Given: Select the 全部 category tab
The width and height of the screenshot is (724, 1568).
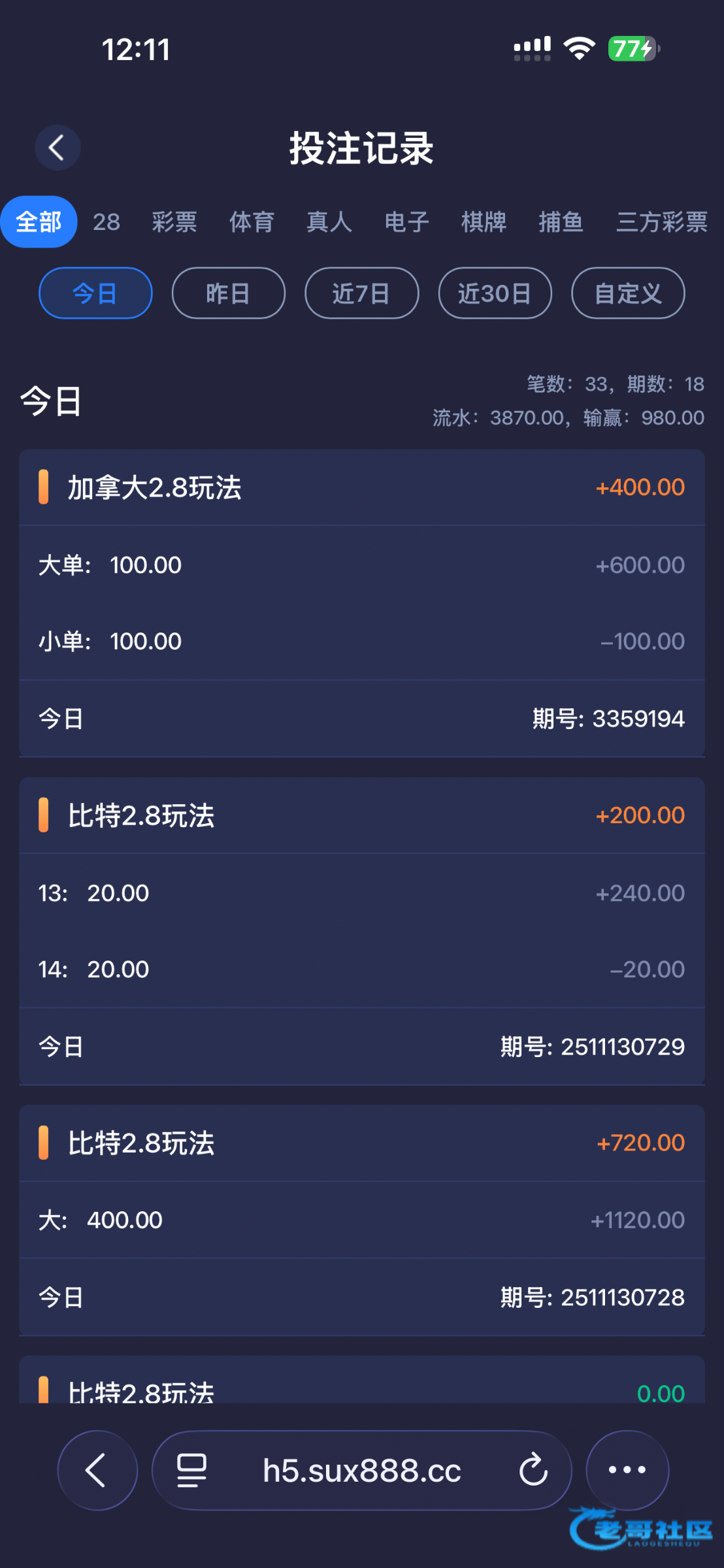Looking at the screenshot, I should click(39, 222).
